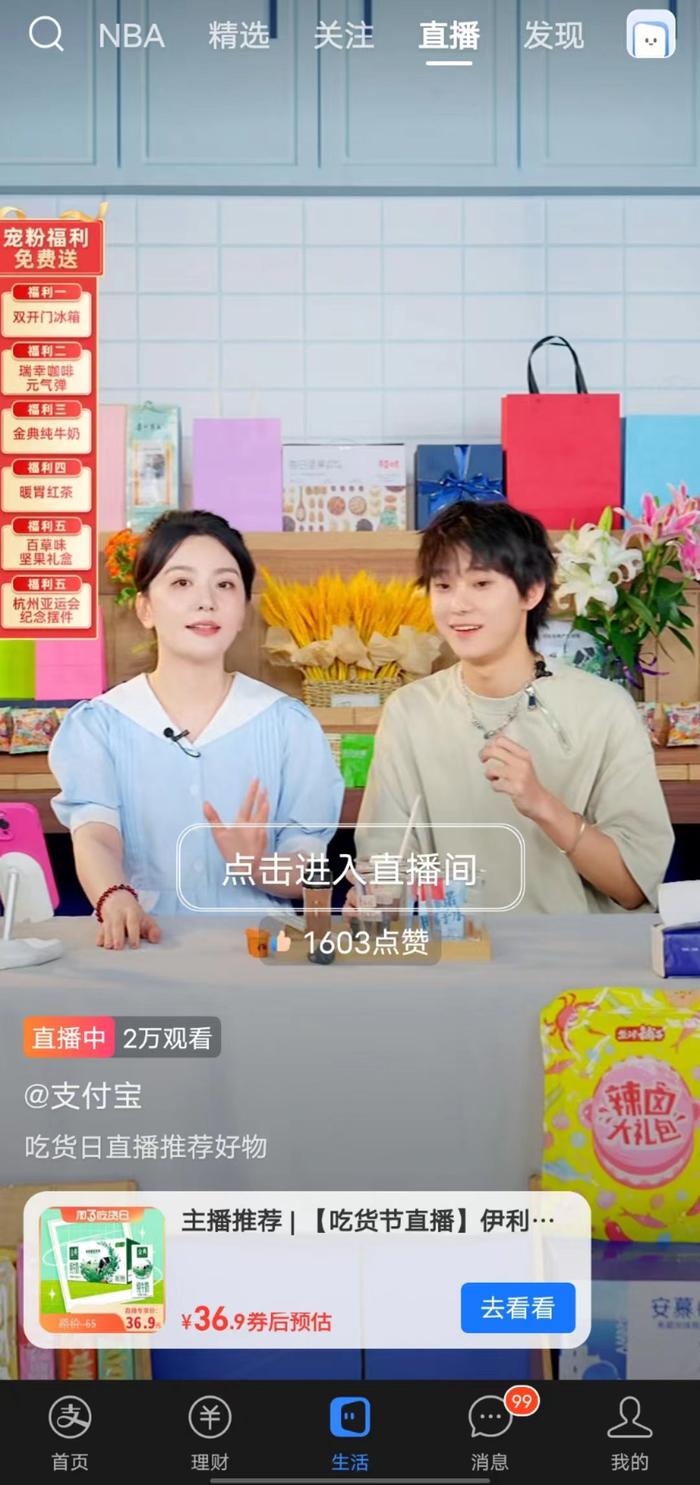Tap 去看看 to view recommended product

(x=517, y=1308)
